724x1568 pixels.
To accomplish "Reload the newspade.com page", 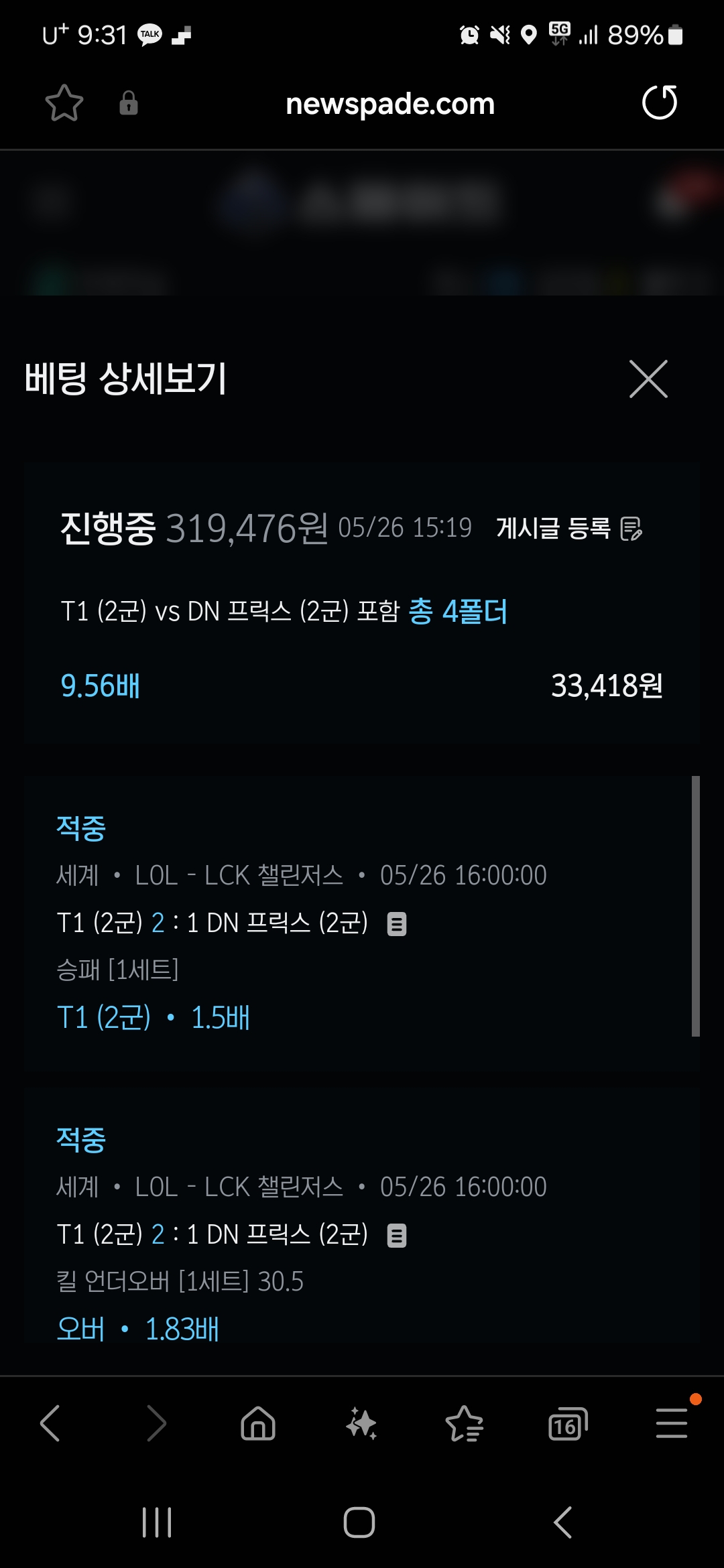I will pyautogui.click(x=660, y=103).
